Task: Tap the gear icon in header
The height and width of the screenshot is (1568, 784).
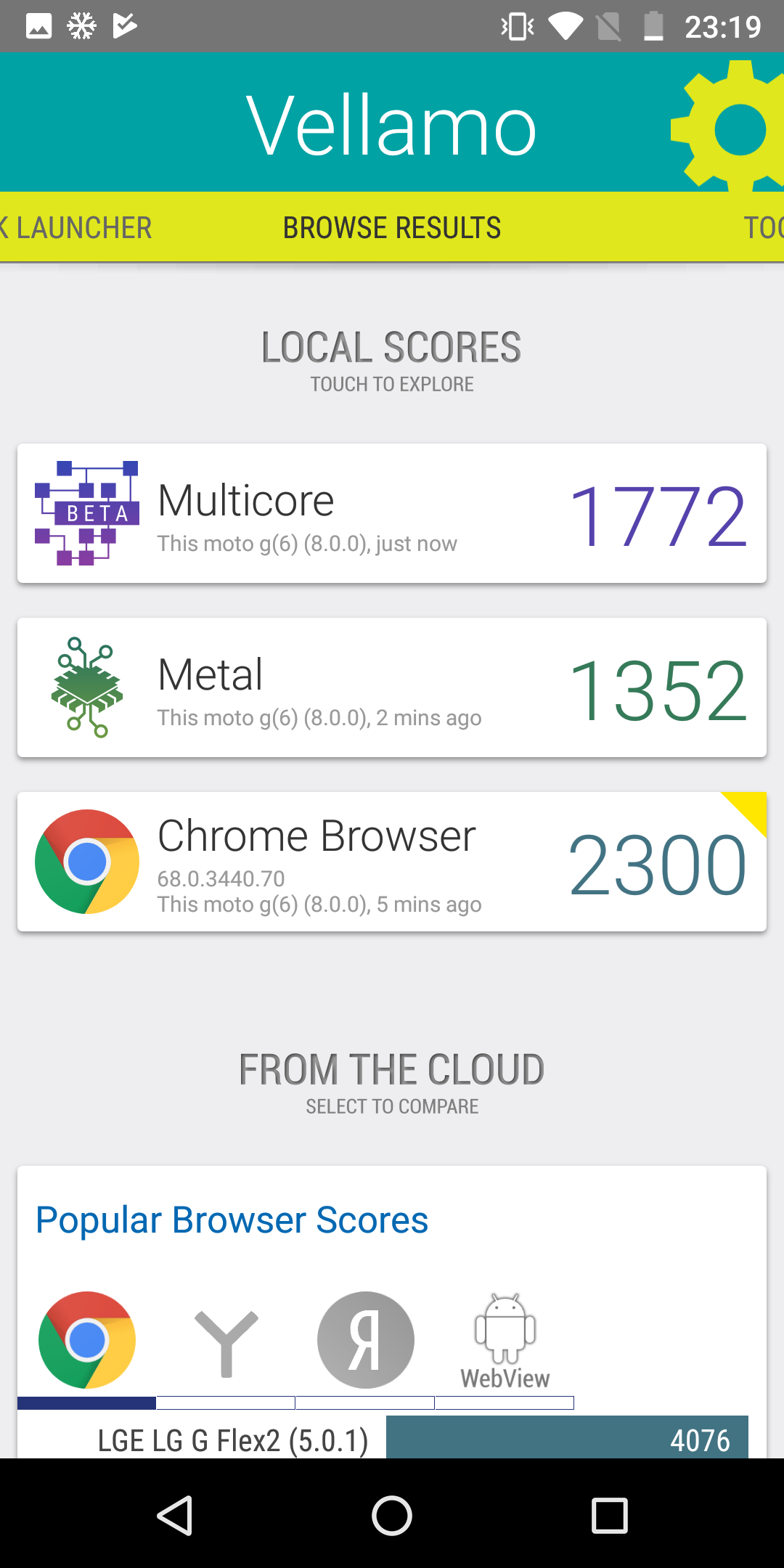Action: pyautogui.click(x=730, y=128)
